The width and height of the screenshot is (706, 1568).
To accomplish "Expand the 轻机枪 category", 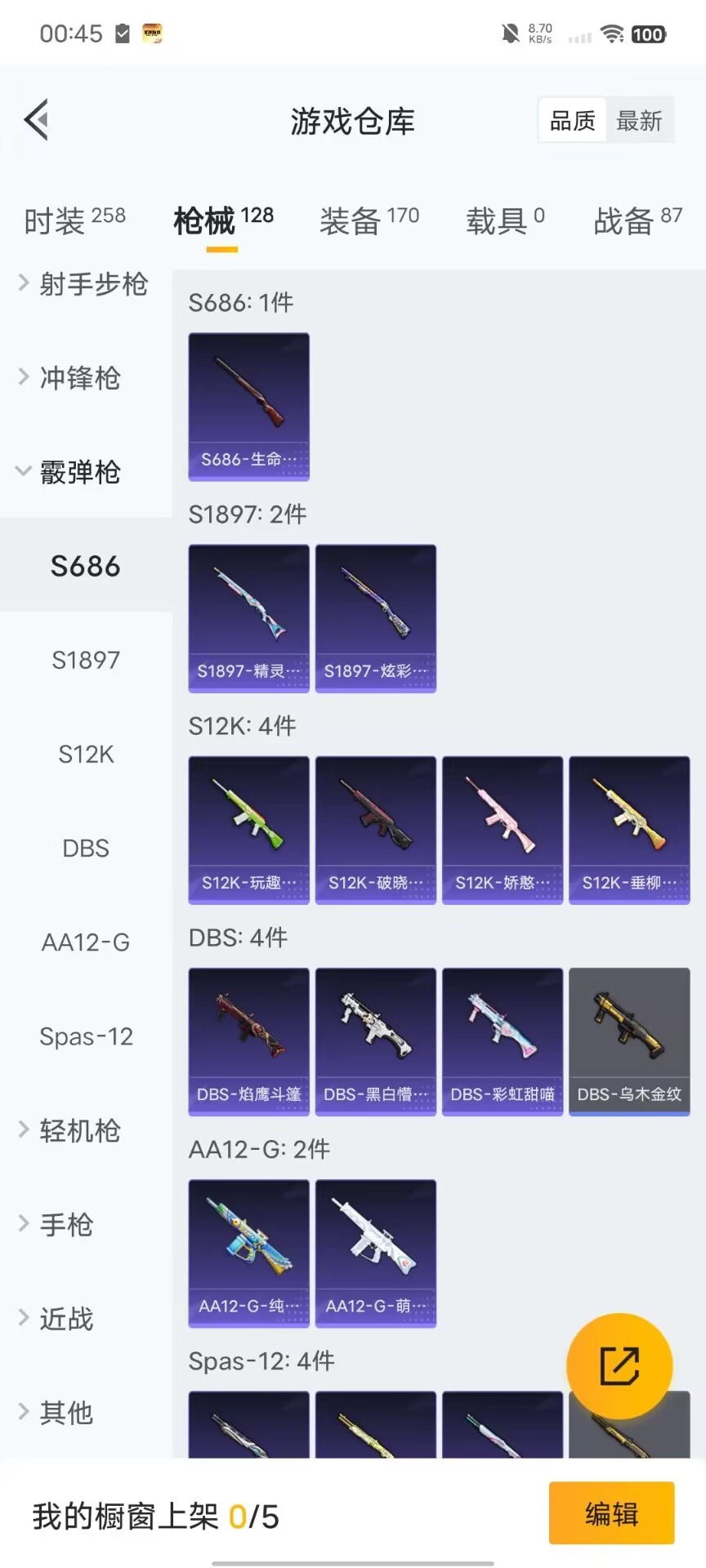I will (x=69, y=1131).
